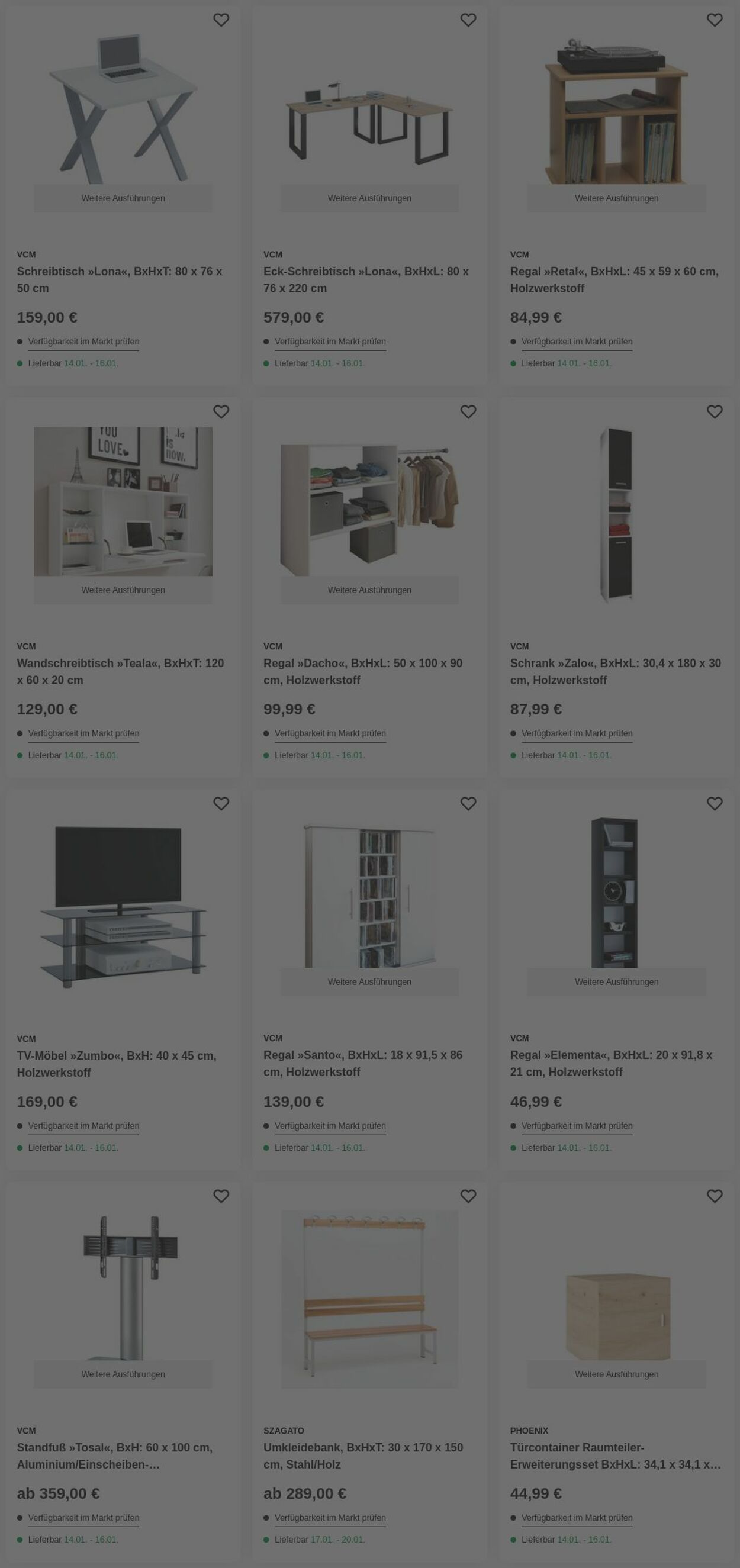Save Regal Elementa to wishlist

click(x=715, y=803)
